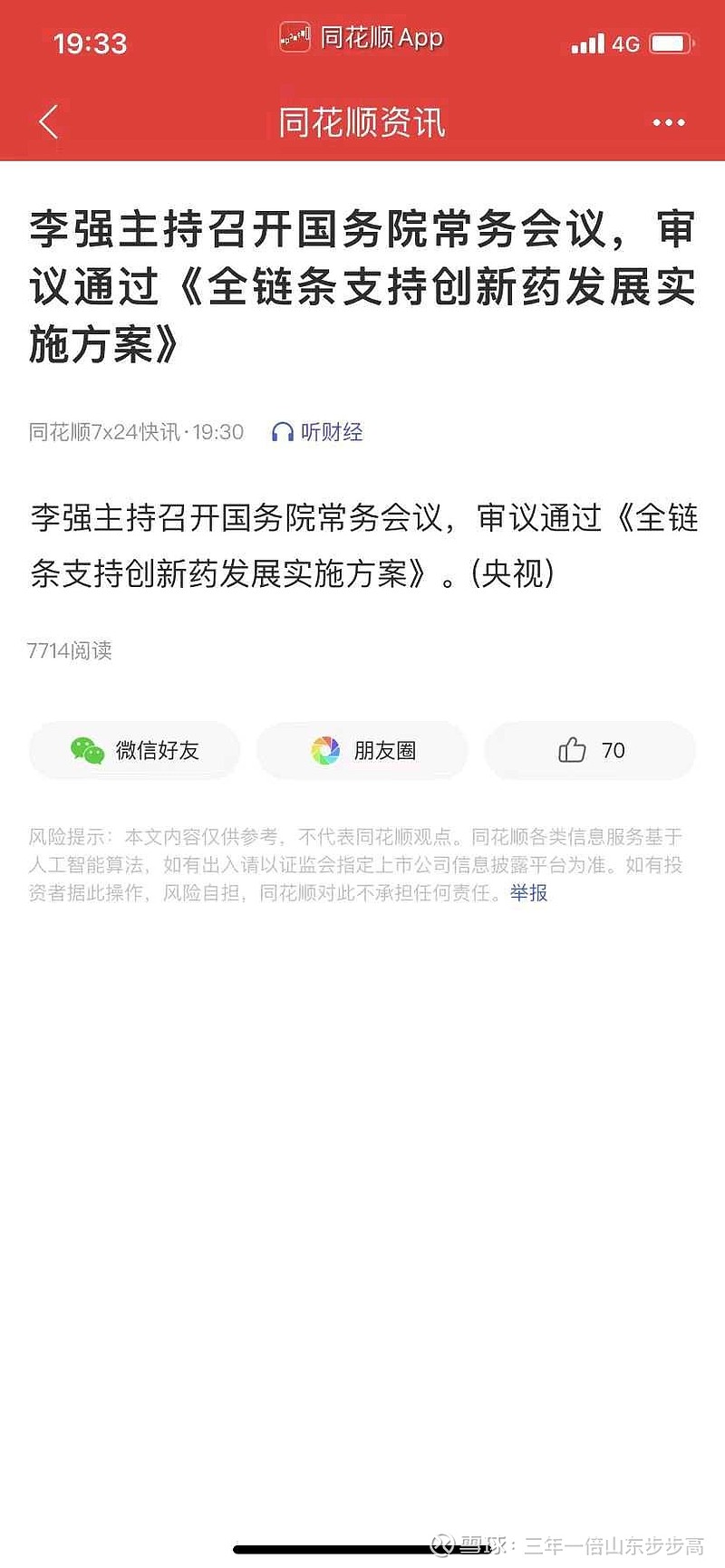Image resolution: width=725 pixels, height=1568 pixels.
Task: Tap the headphone icon to play 听财经 audio
Action: (283, 432)
